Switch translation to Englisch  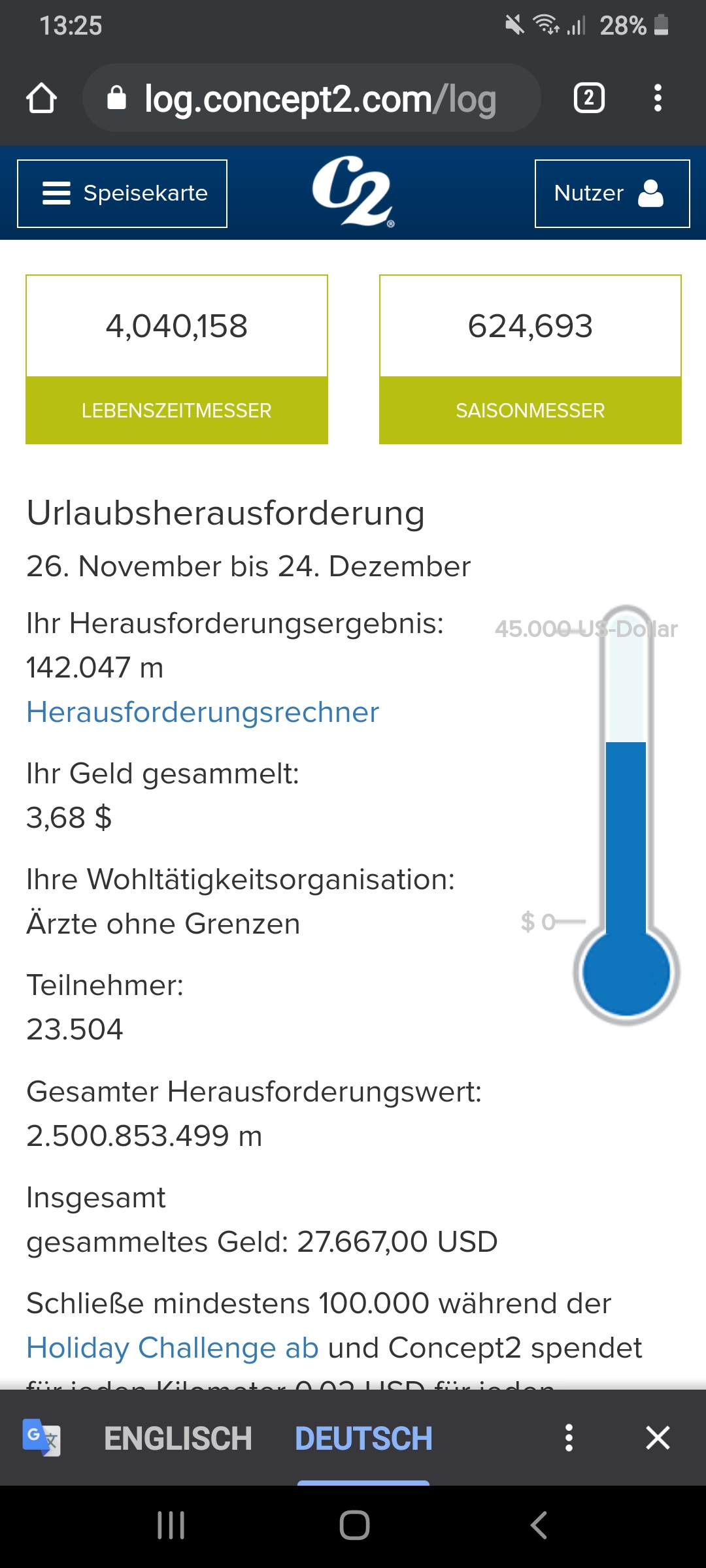(178, 1439)
